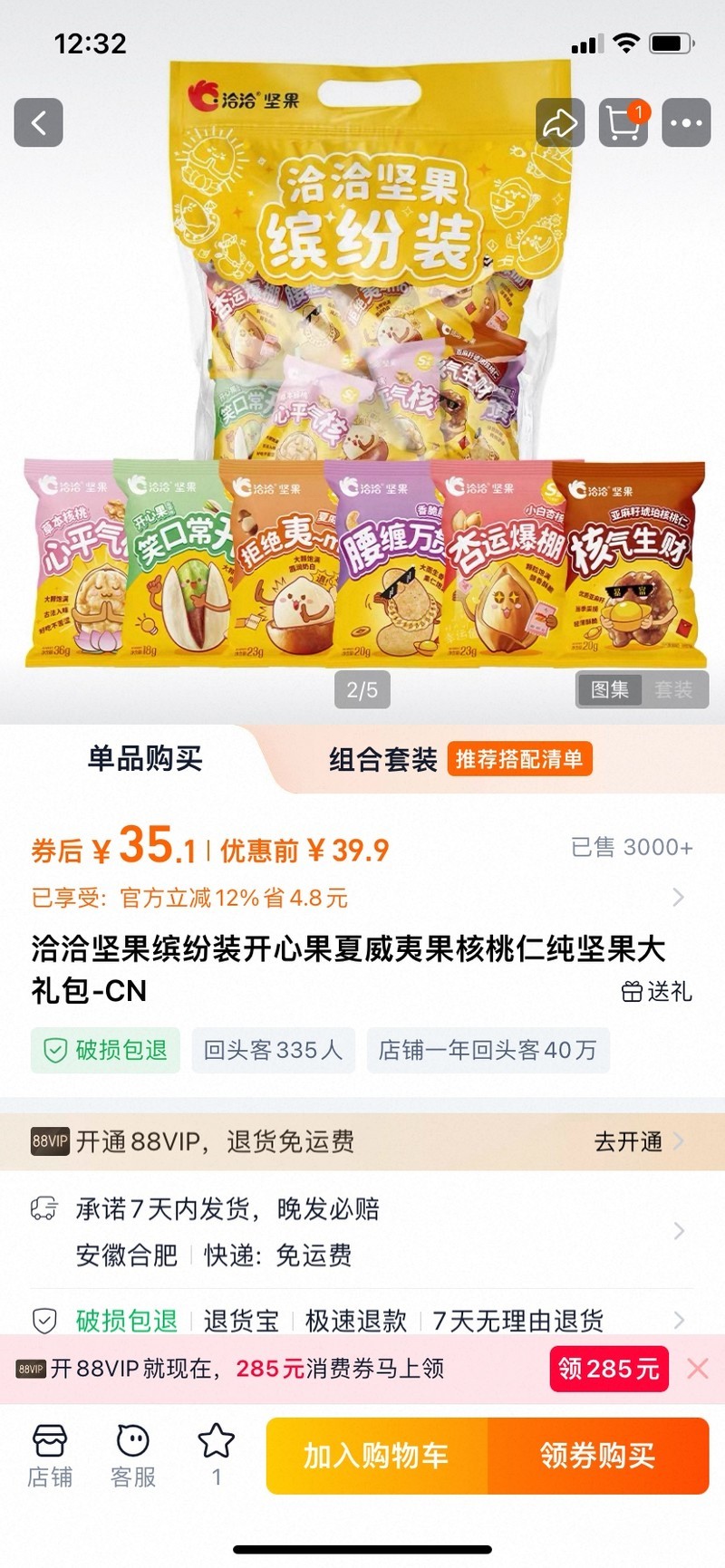Image resolution: width=725 pixels, height=1568 pixels.
Task: Switch to 组合套装 tab
Action: (383, 759)
